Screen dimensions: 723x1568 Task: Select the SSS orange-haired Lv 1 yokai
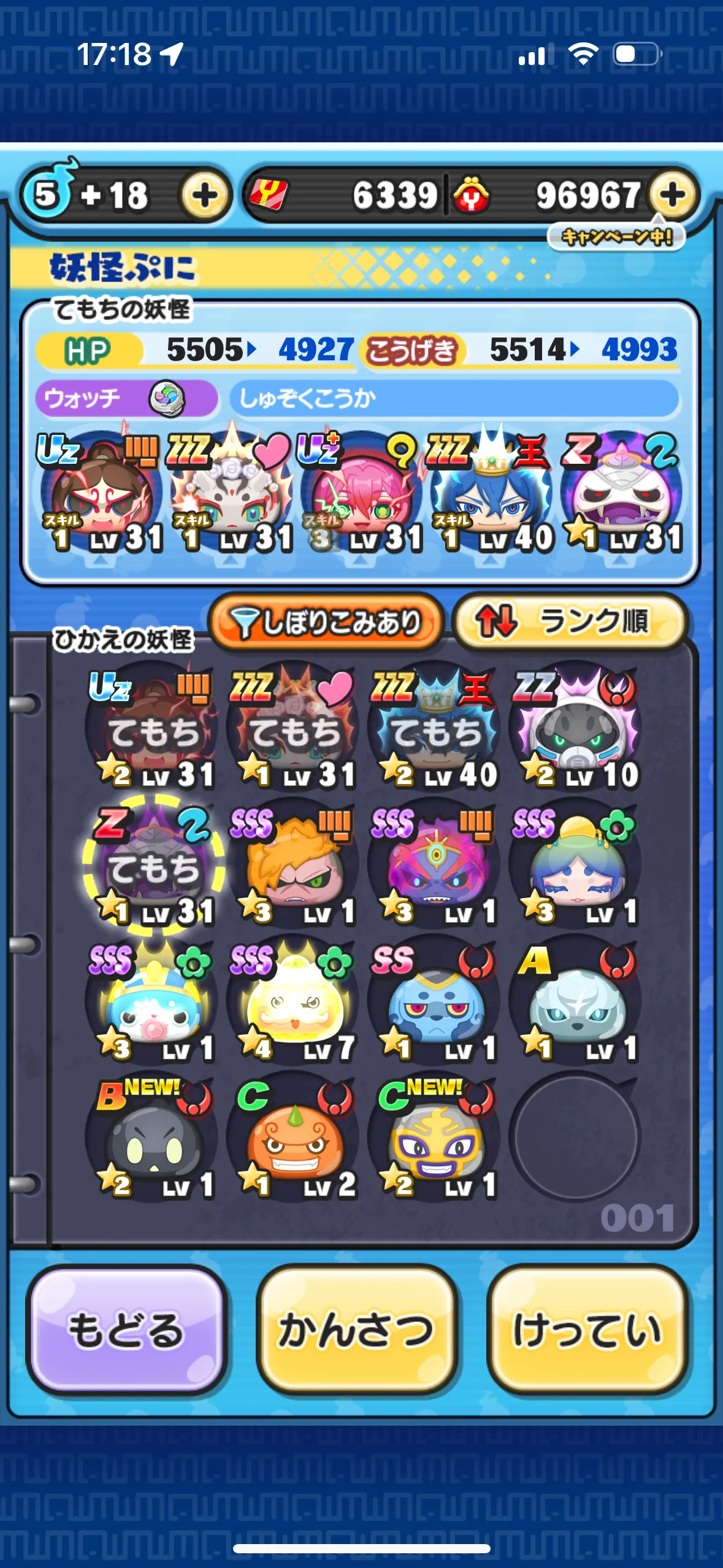293,866
